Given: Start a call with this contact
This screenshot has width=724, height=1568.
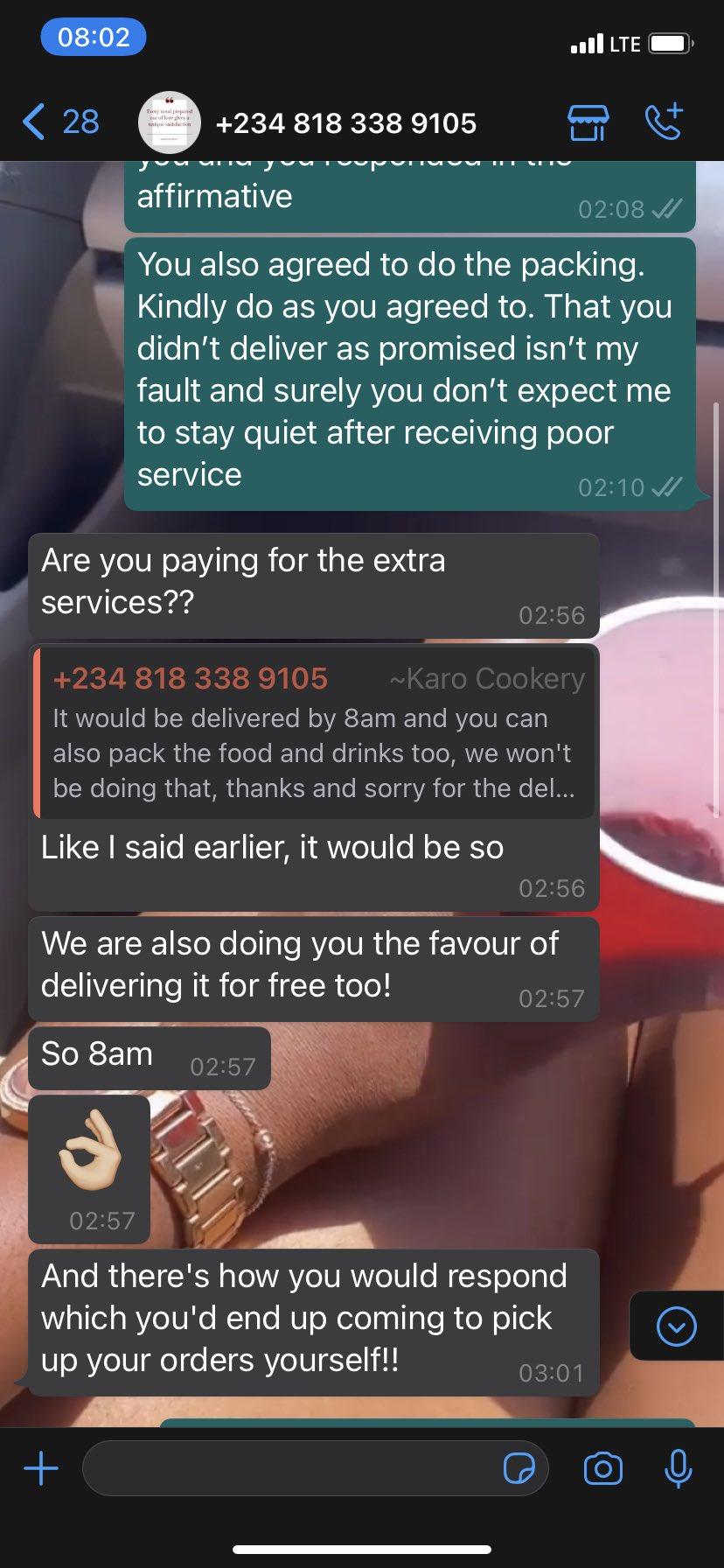Looking at the screenshot, I should 664,122.
